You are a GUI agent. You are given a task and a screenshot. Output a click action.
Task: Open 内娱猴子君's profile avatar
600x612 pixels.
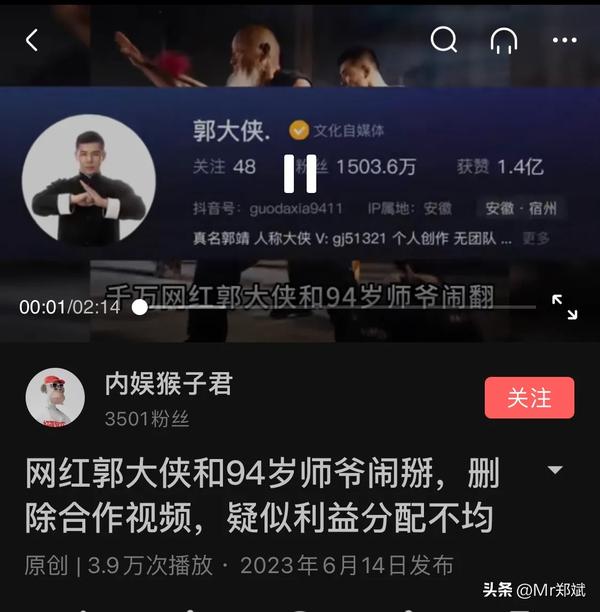tap(55, 398)
